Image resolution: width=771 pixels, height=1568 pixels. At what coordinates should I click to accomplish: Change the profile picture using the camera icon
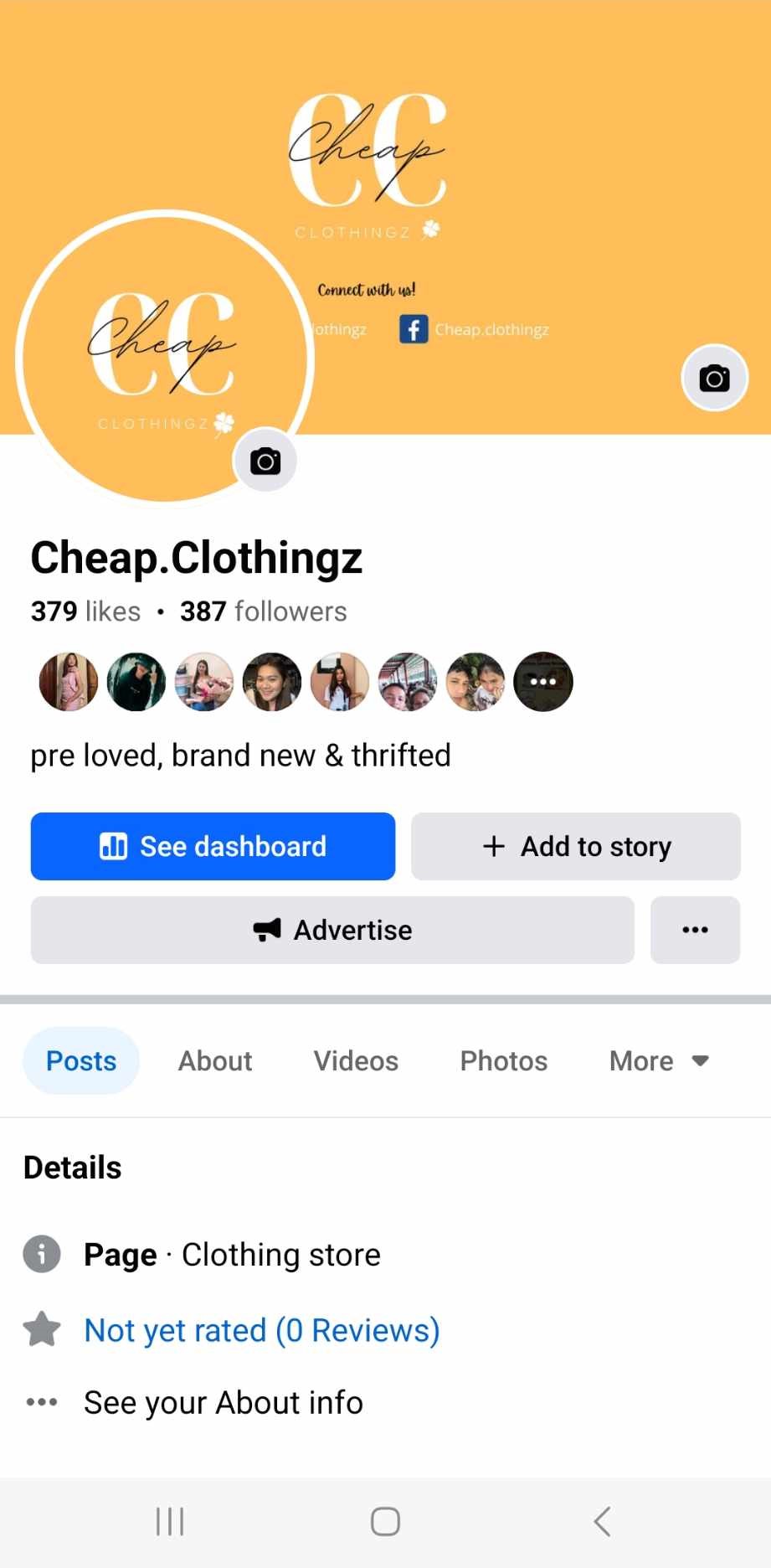(265, 461)
